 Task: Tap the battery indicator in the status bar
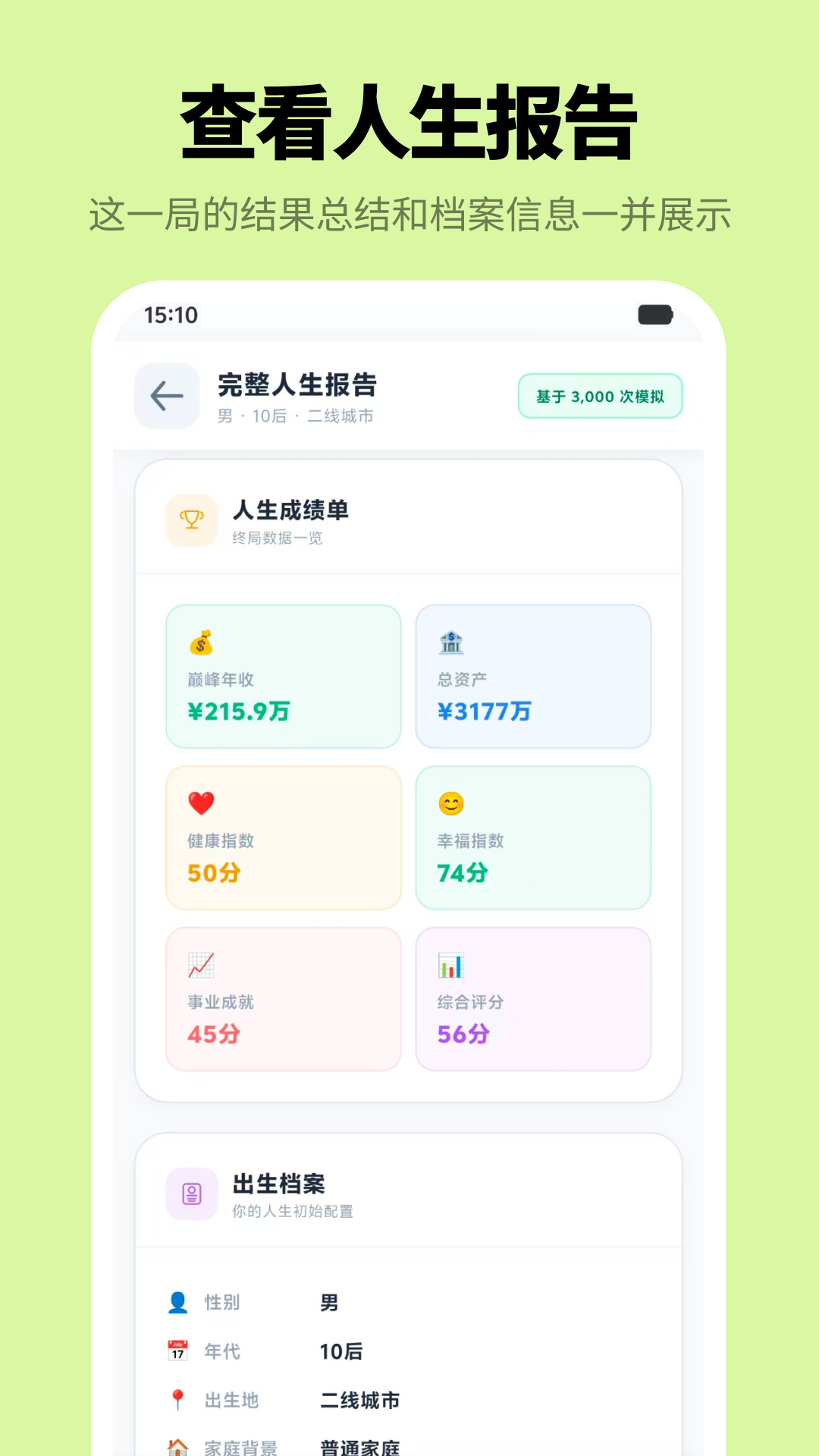tap(657, 315)
